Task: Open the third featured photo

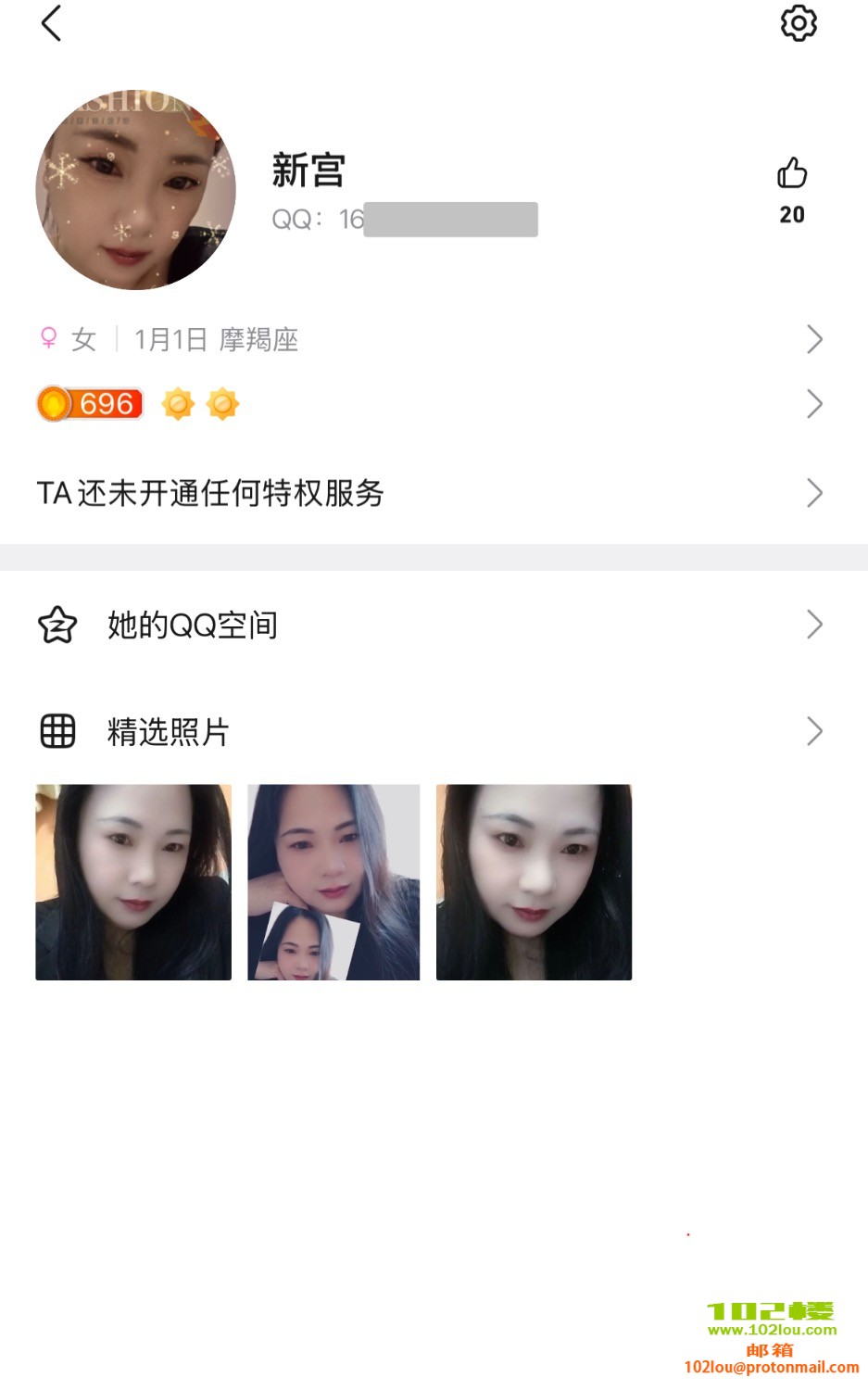Action: pyautogui.click(x=534, y=882)
